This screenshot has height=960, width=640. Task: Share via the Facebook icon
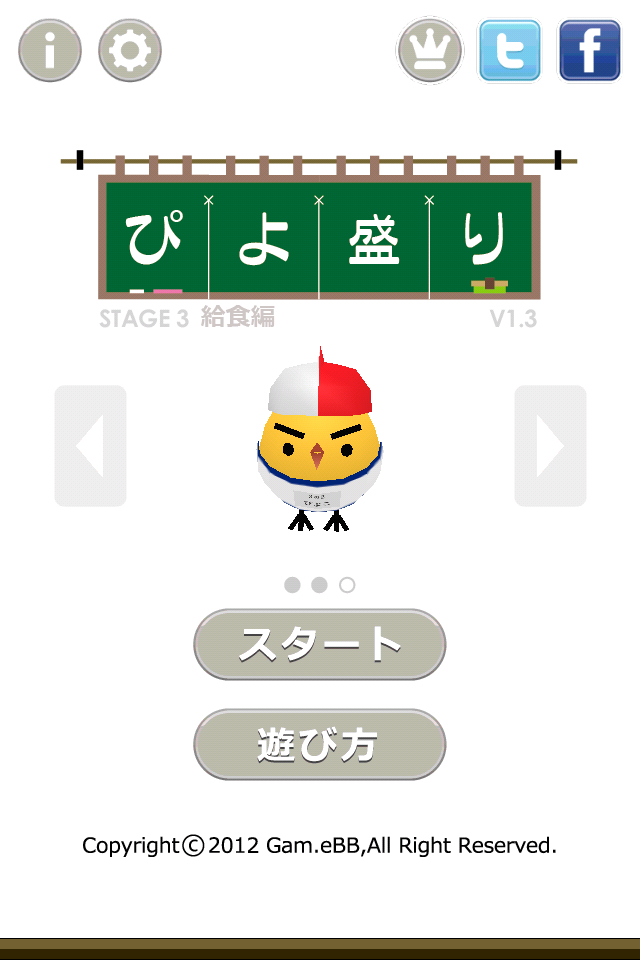point(589,50)
